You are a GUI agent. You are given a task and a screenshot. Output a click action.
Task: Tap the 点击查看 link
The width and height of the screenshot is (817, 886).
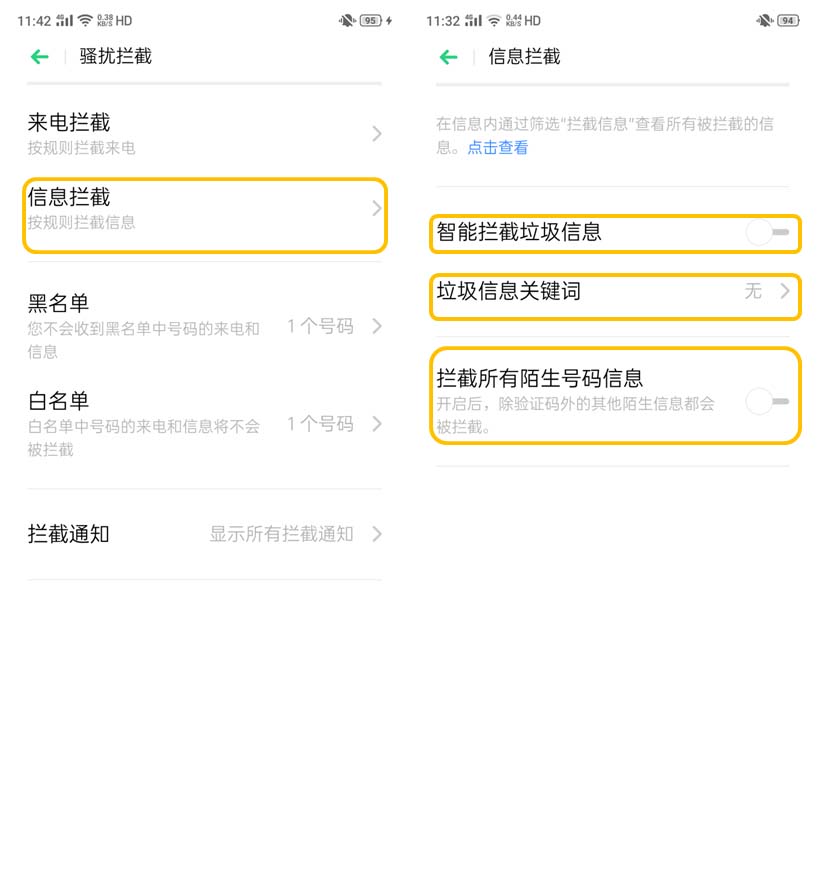point(498,148)
